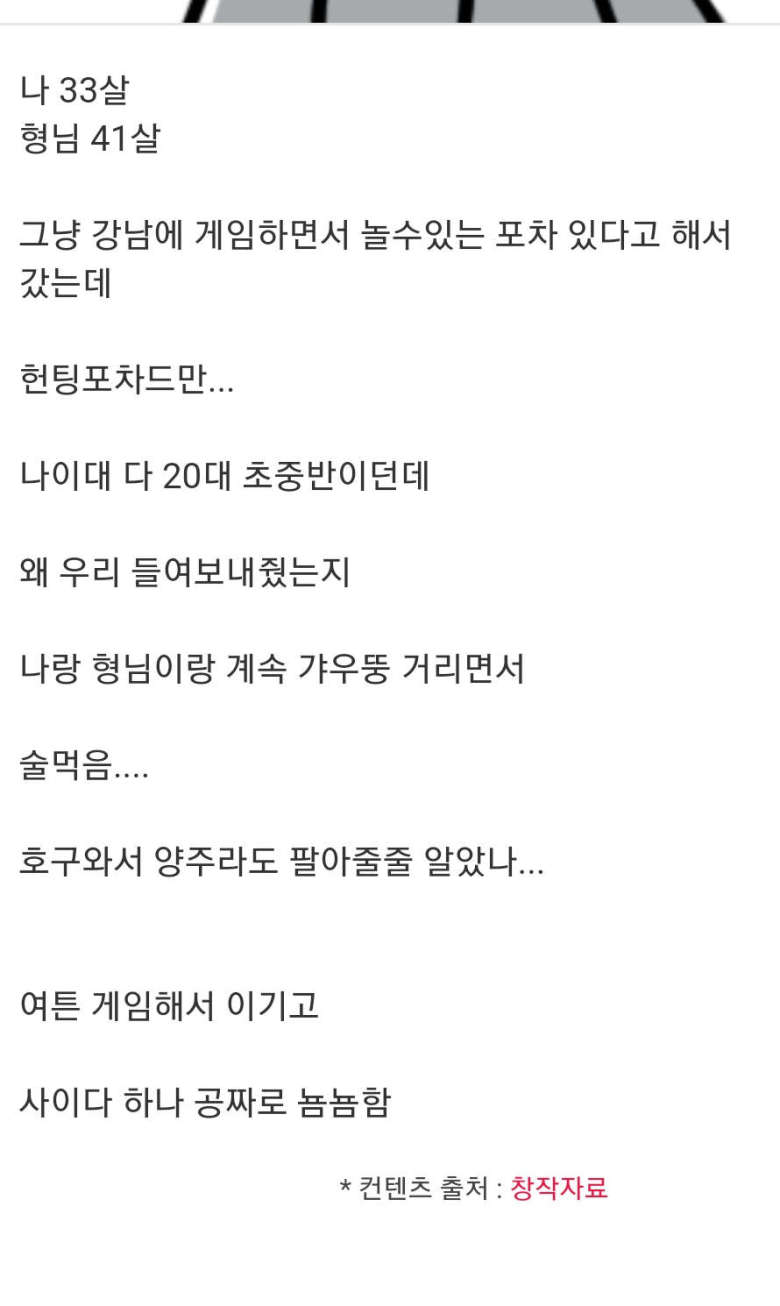Open the red 창작자료 source link

[559, 1188]
